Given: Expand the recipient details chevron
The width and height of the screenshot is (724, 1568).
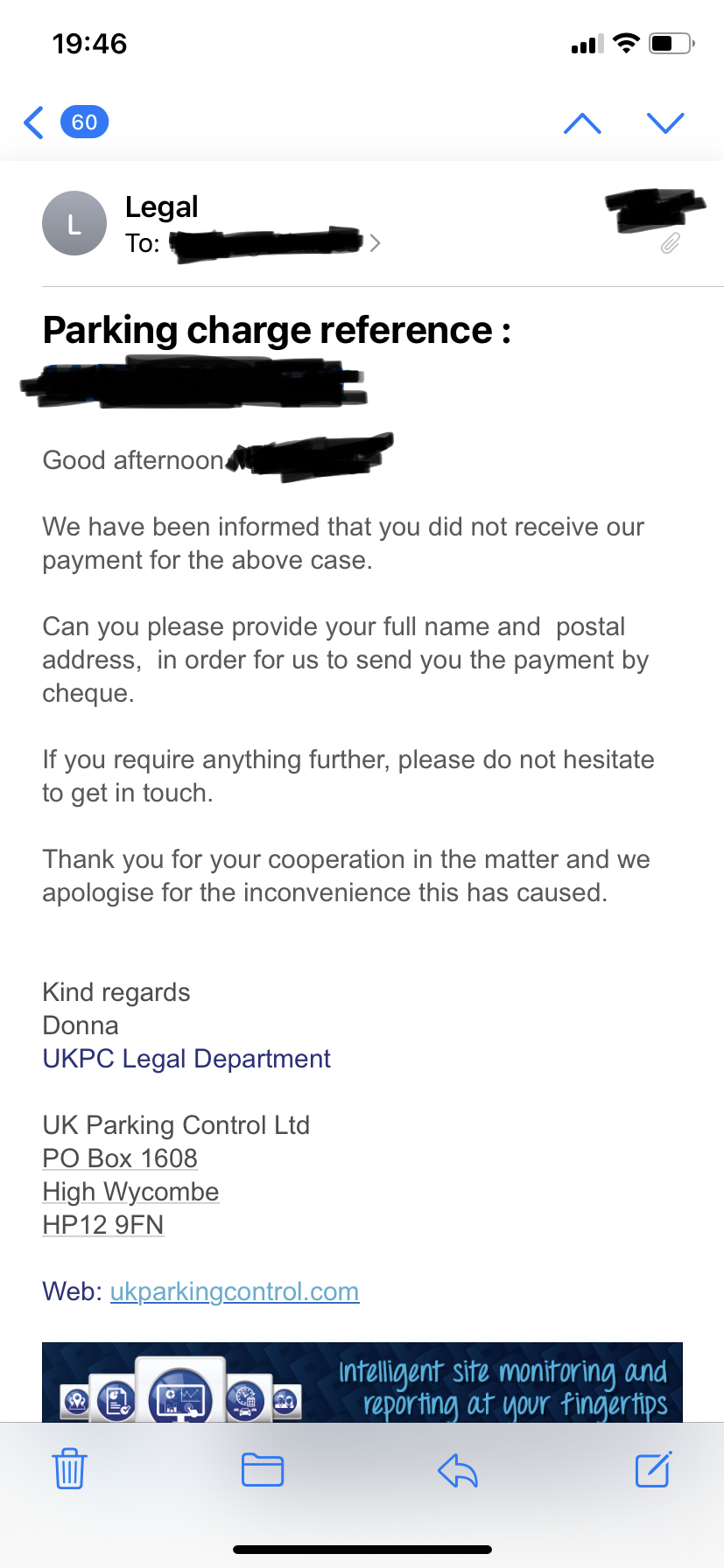Looking at the screenshot, I should tap(375, 243).
